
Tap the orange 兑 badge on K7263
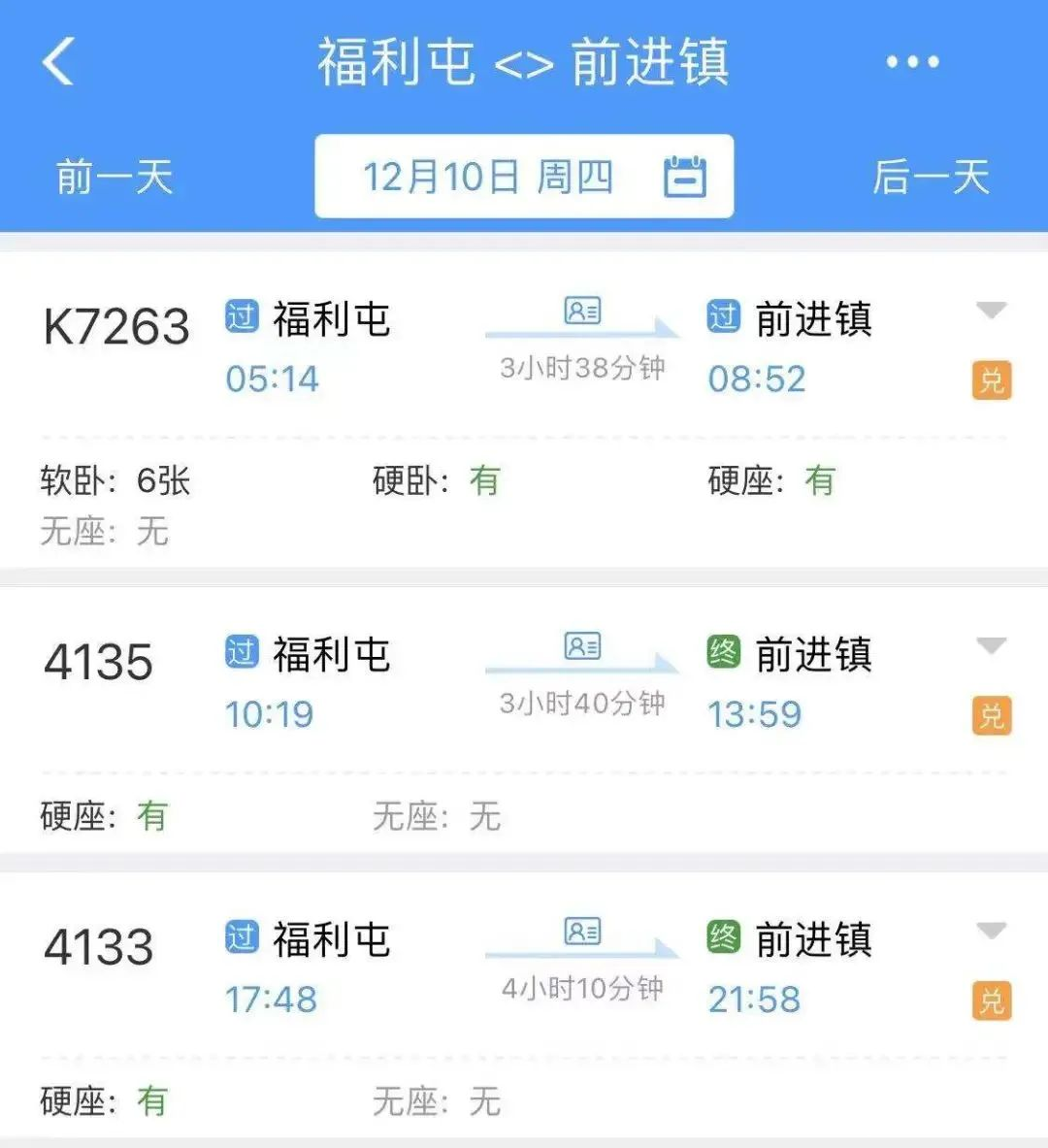pos(991,380)
